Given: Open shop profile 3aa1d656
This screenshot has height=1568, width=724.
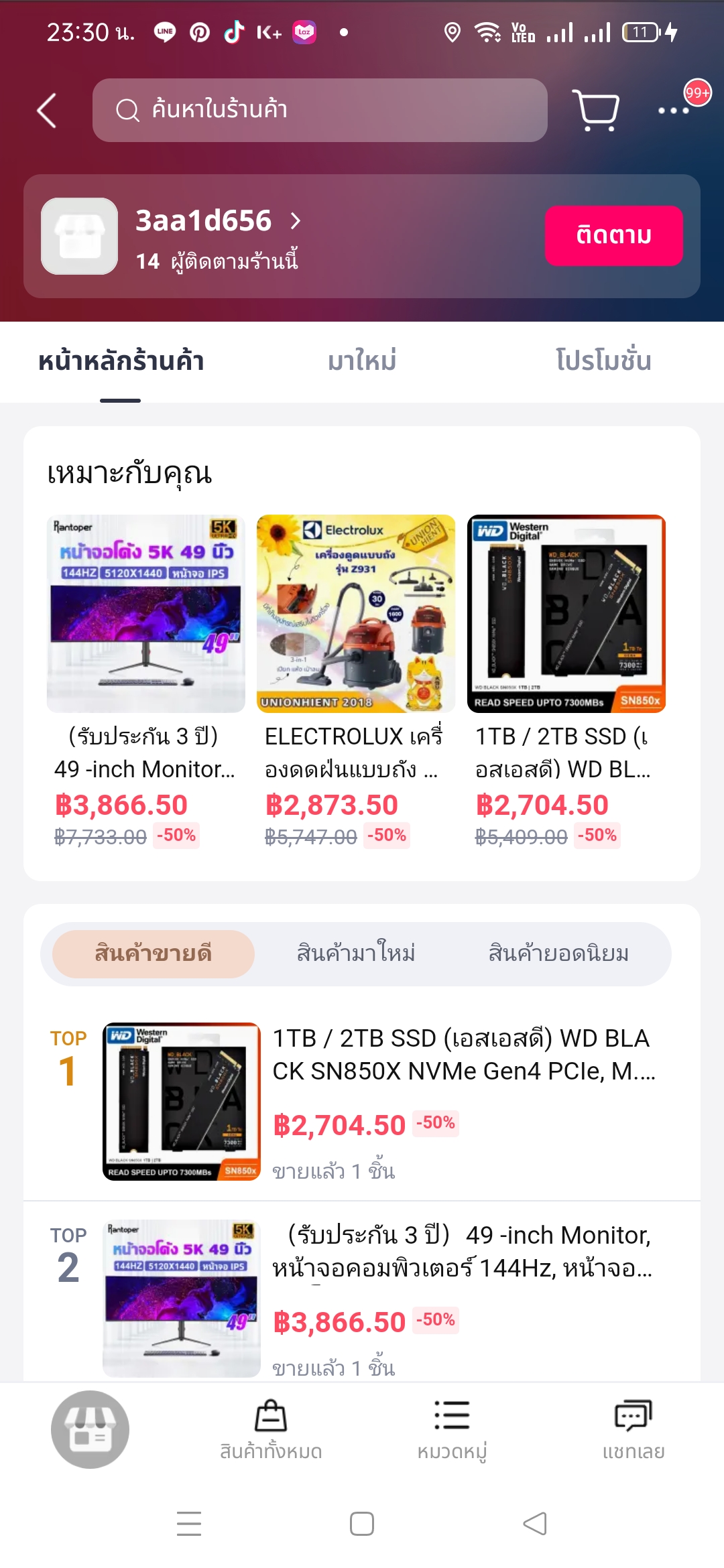Looking at the screenshot, I should pos(204,221).
